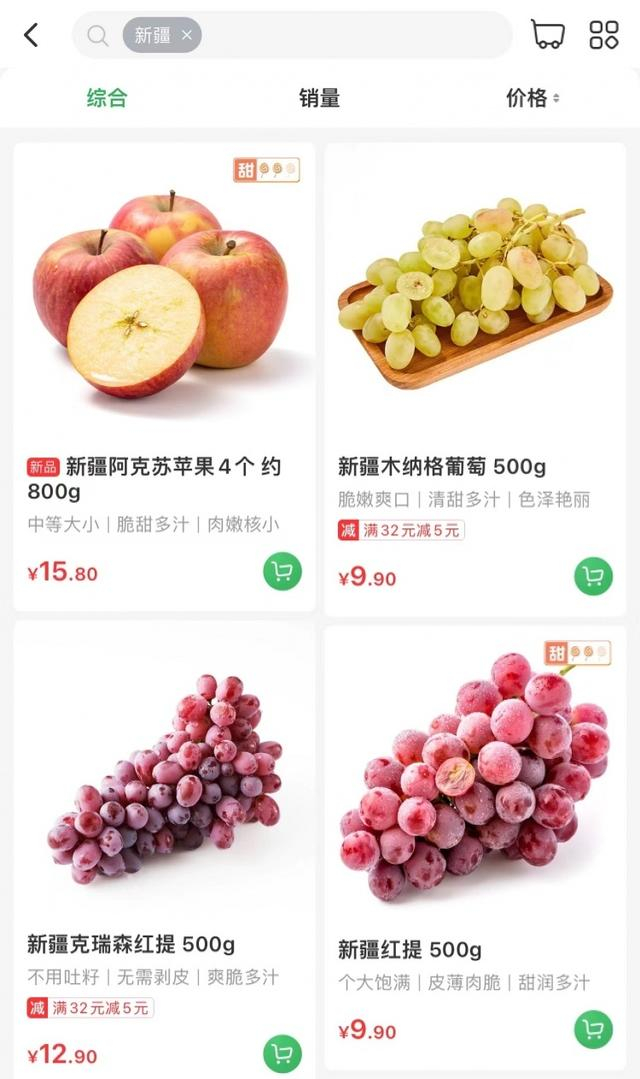Add 新疆木纳格葡萄 to cart
The image size is (640, 1079).
(x=593, y=576)
